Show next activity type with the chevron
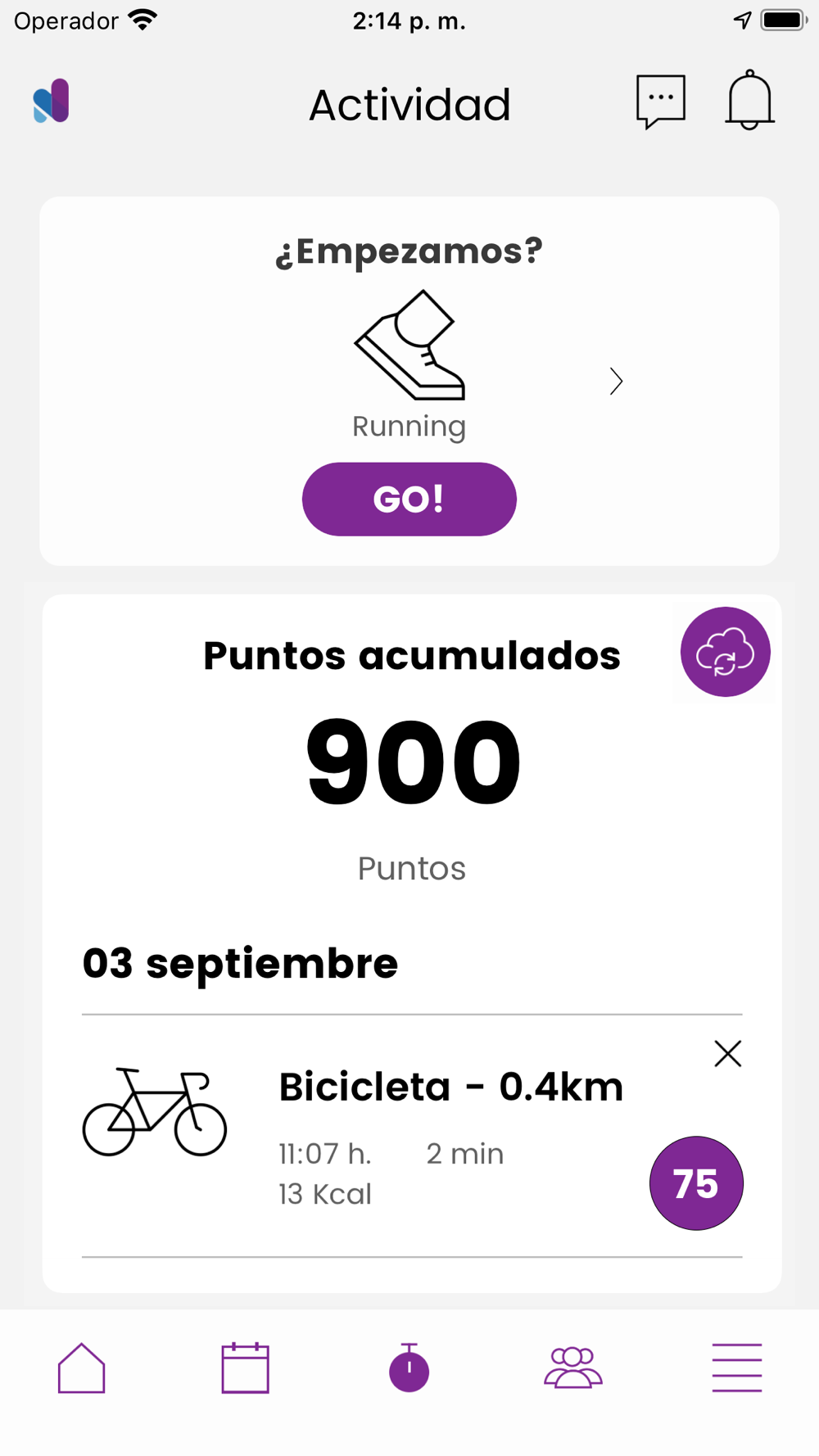This screenshot has width=819, height=1456. (x=616, y=382)
